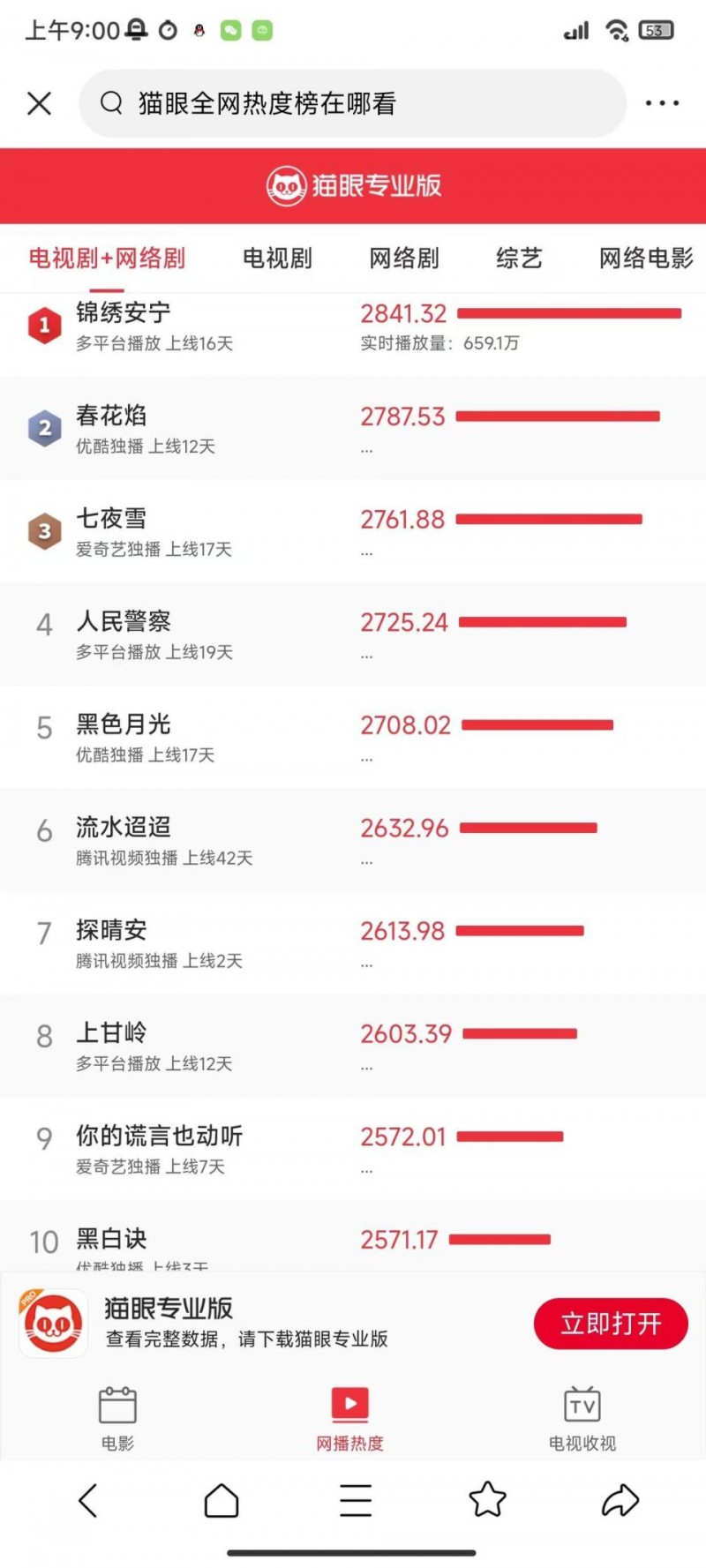The image size is (706, 1568).
Task: Tap the 立即打开 button
Action: click(610, 1323)
